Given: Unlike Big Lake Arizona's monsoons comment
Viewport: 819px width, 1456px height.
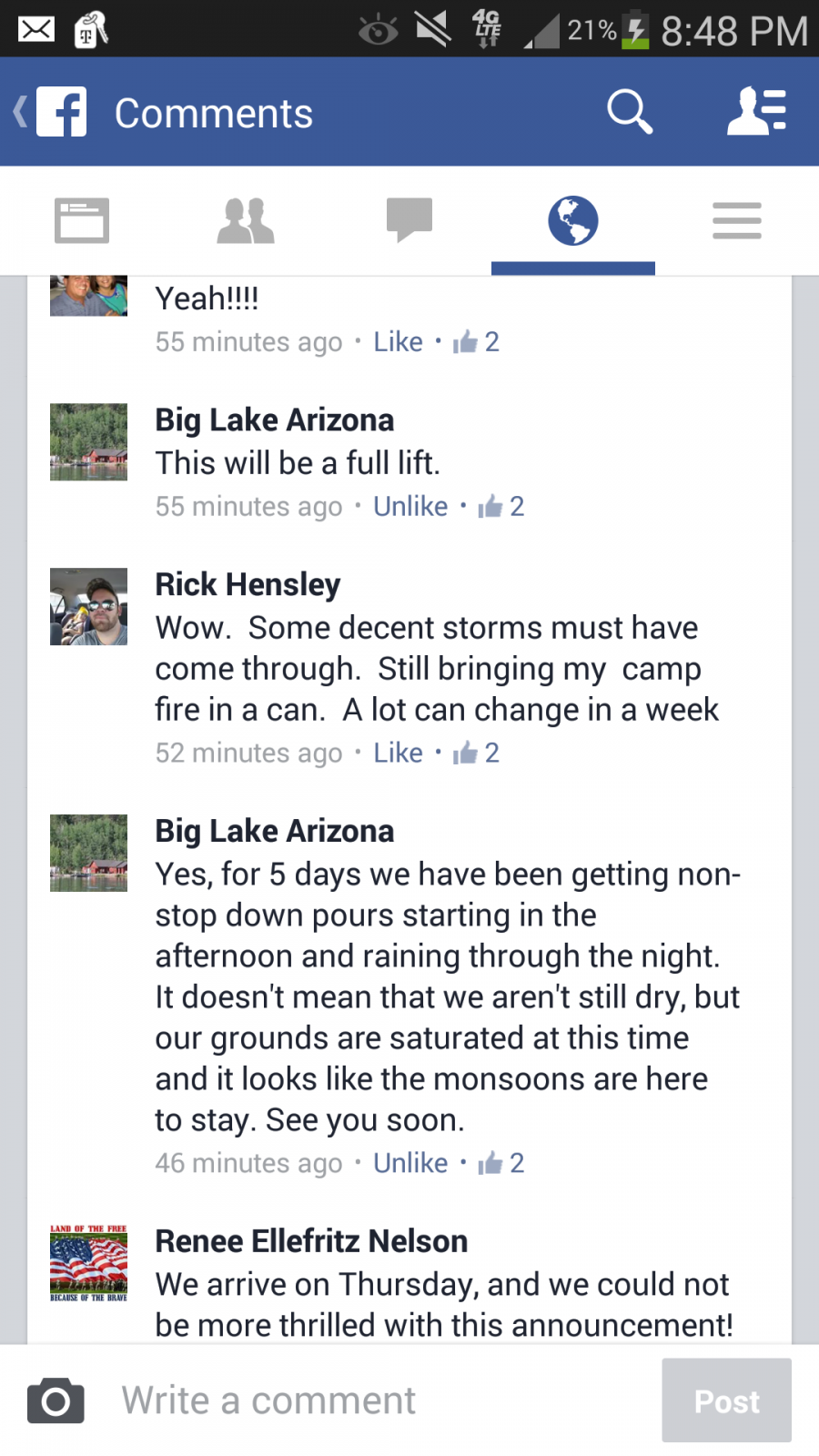Looking at the screenshot, I should [410, 1163].
